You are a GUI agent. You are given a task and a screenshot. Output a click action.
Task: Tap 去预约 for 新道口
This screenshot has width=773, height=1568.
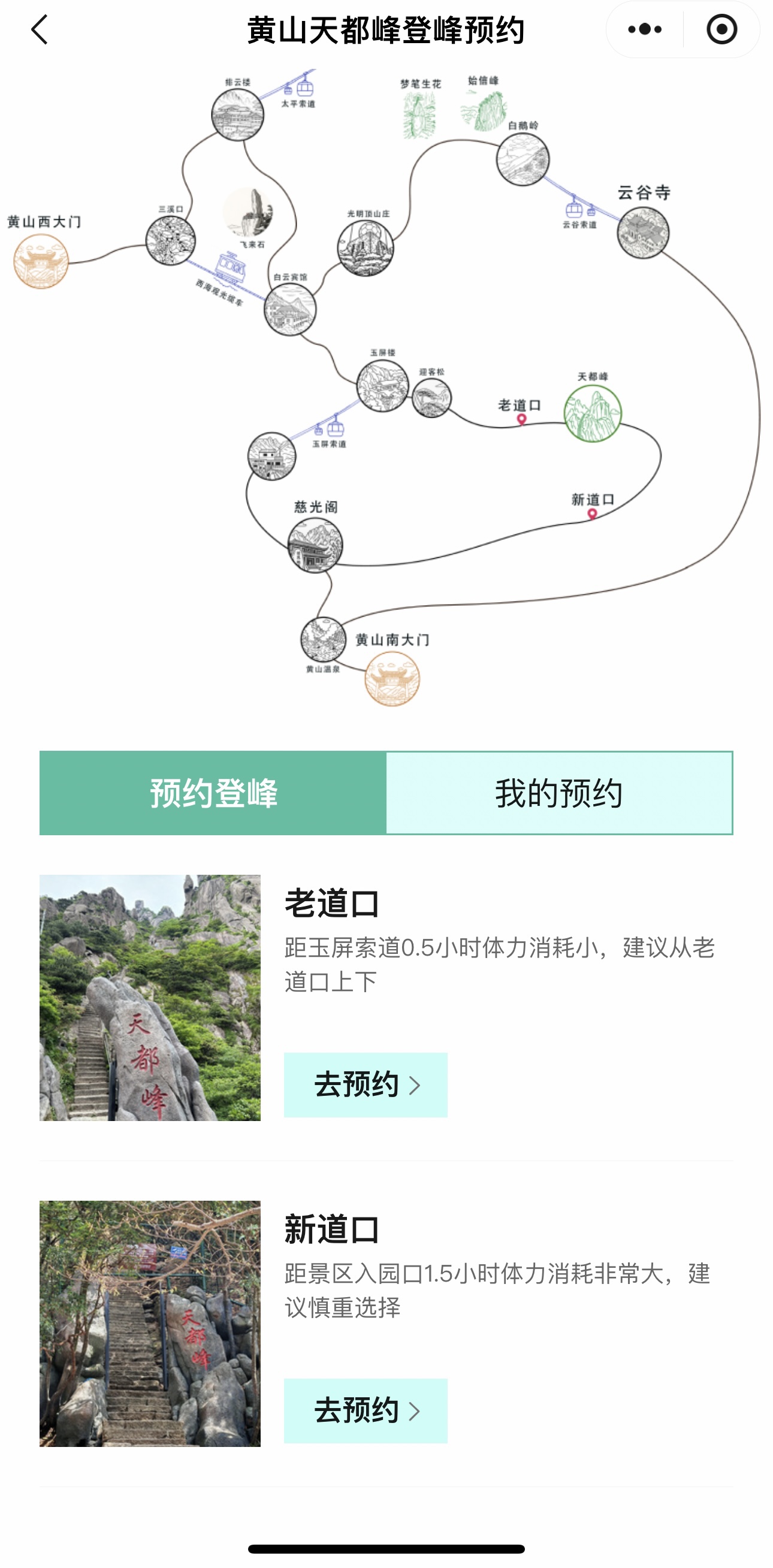pyautogui.click(x=365, y=1410)
